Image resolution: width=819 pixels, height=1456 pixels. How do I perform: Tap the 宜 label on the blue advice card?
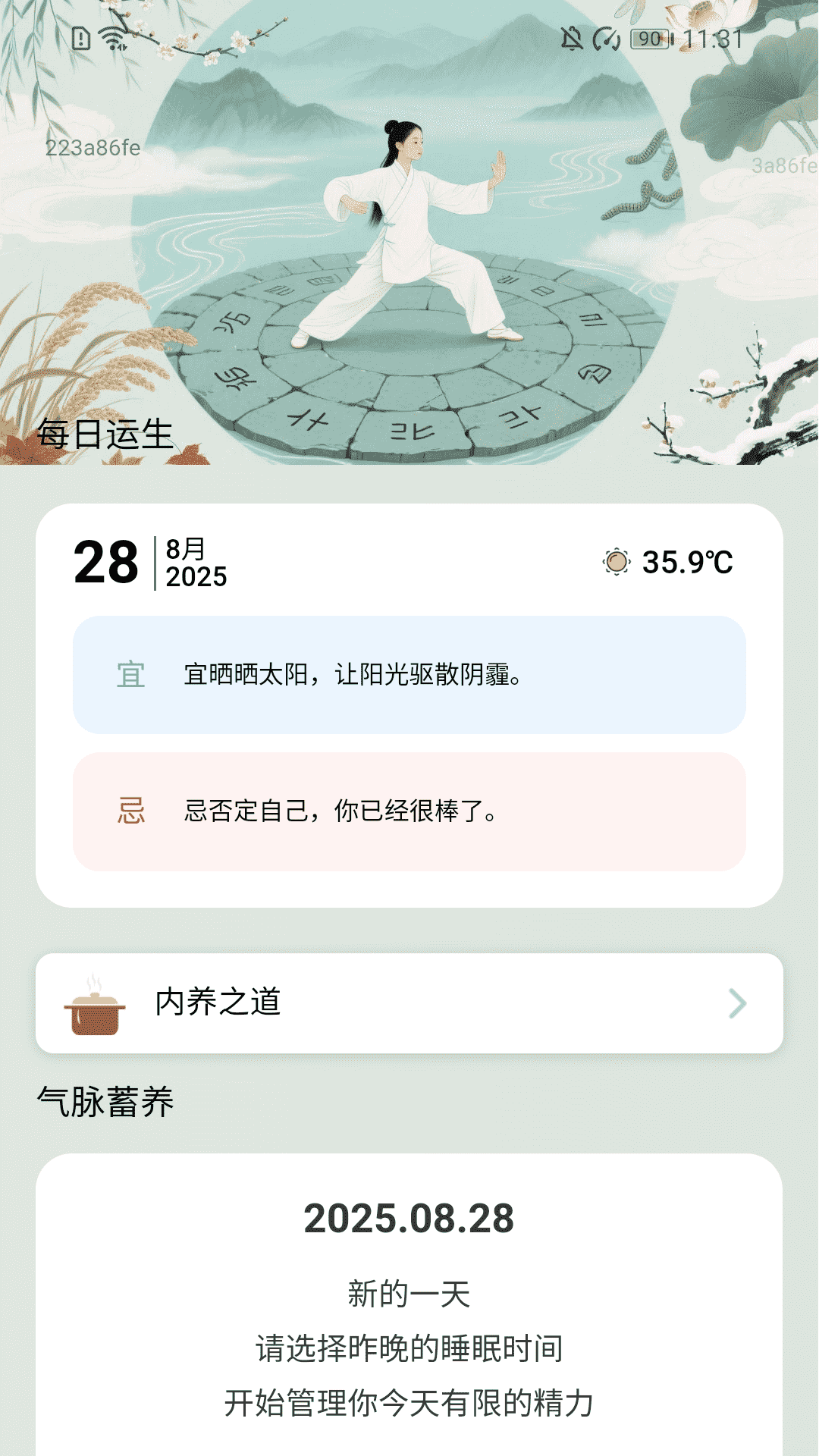[x=130, y=673]
